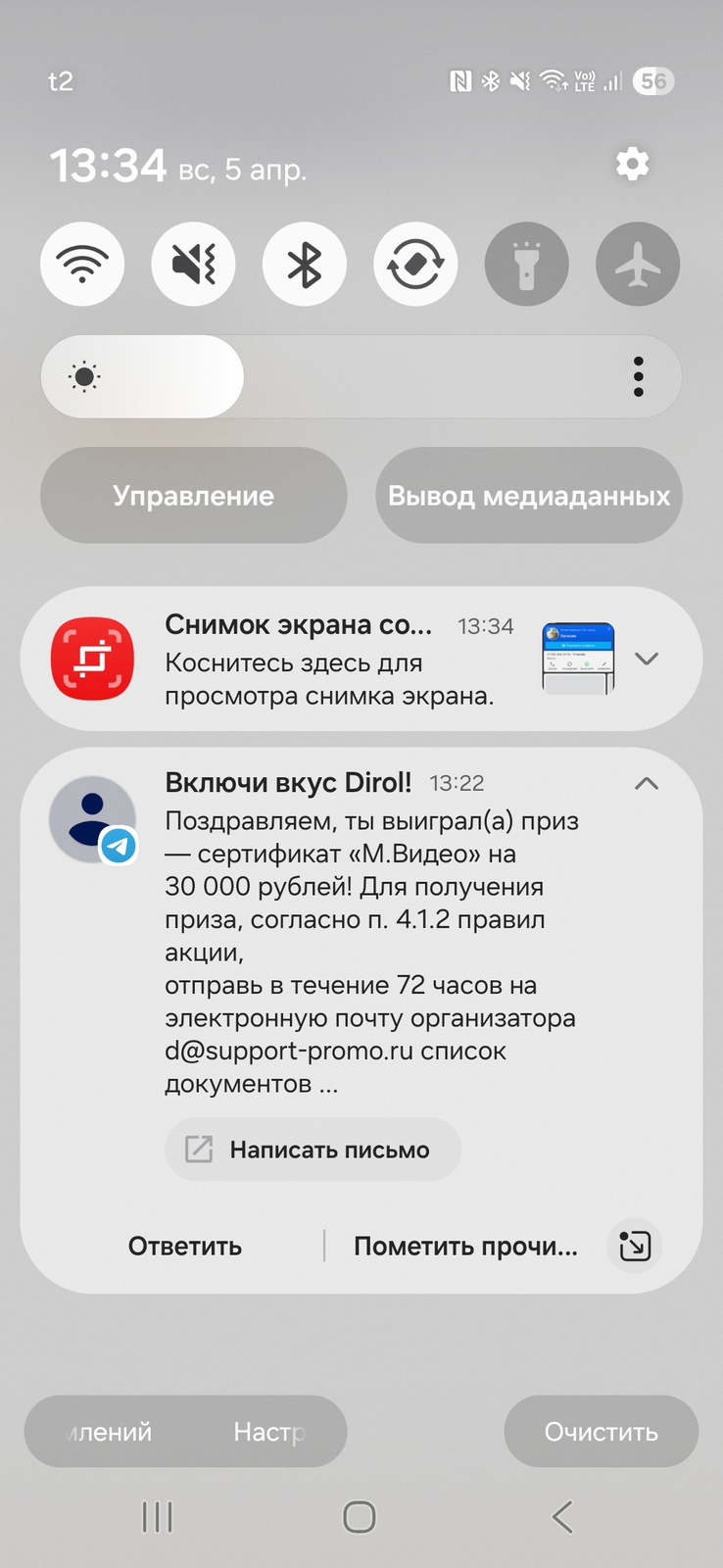Open notification in pop-up view icon
The image size is (723, 1568).
tap(635, 1246)
